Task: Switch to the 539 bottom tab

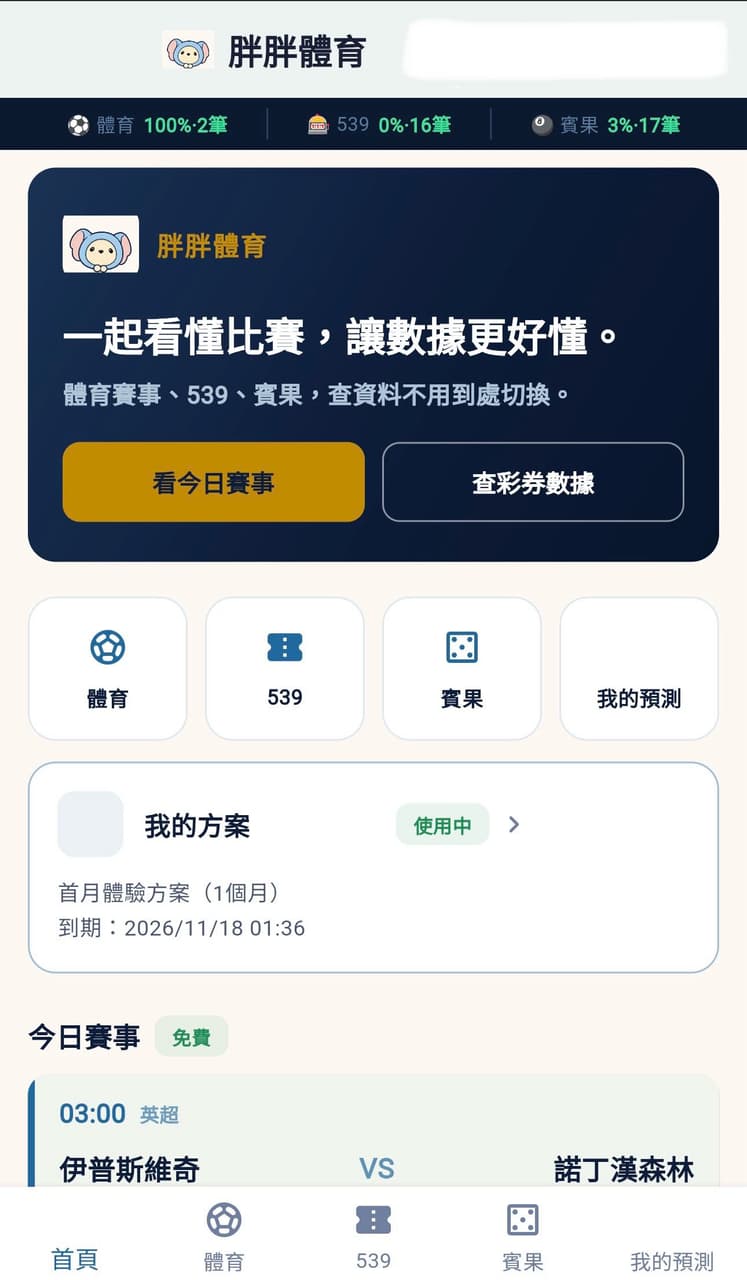Action: (373, 1236)
